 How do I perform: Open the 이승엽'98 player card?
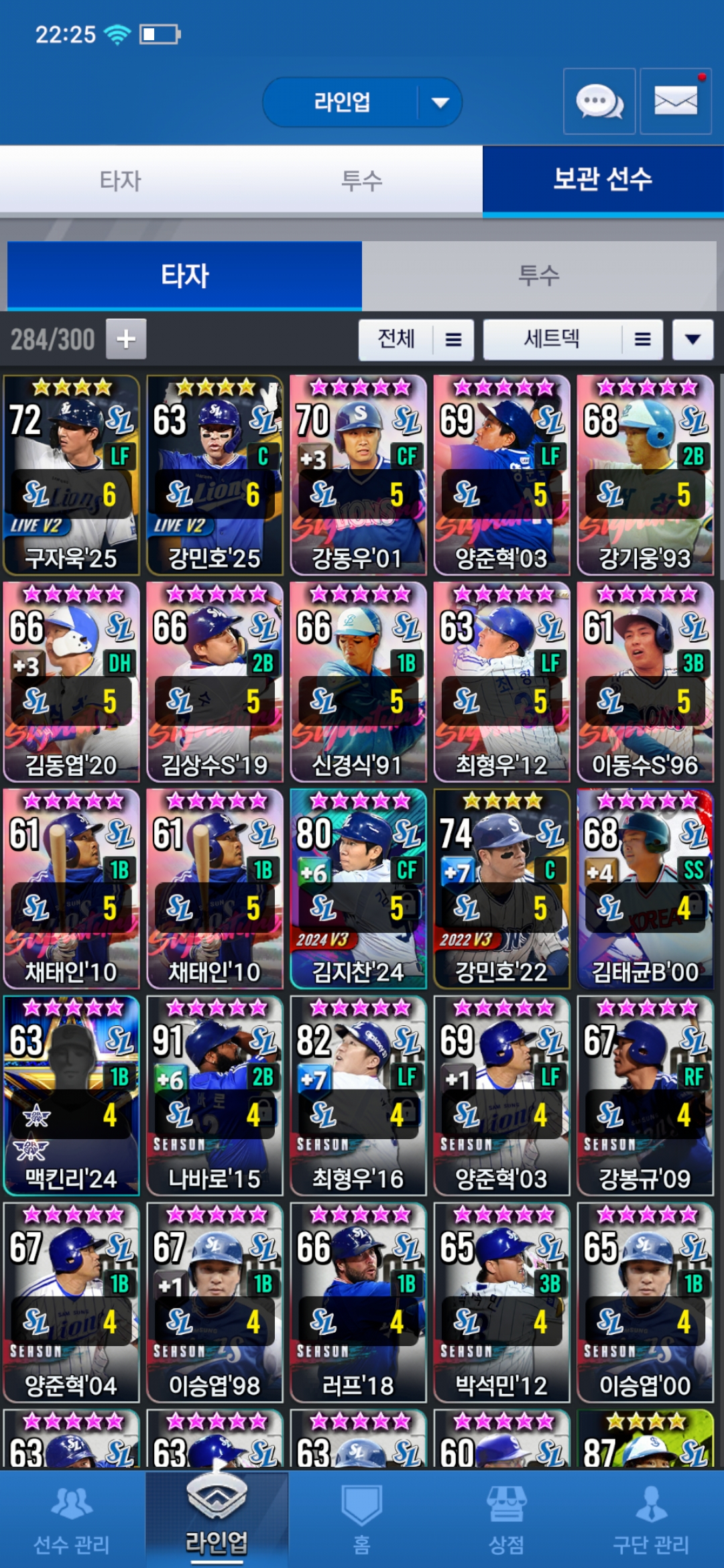coord(215,1302)
